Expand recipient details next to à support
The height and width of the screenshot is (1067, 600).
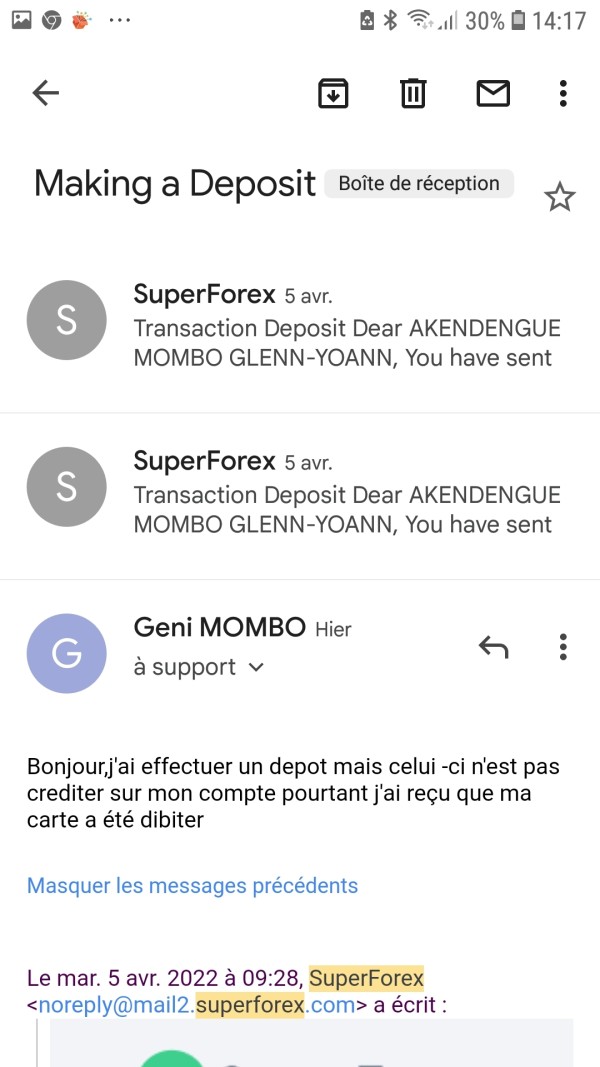[x=256, y=668]
